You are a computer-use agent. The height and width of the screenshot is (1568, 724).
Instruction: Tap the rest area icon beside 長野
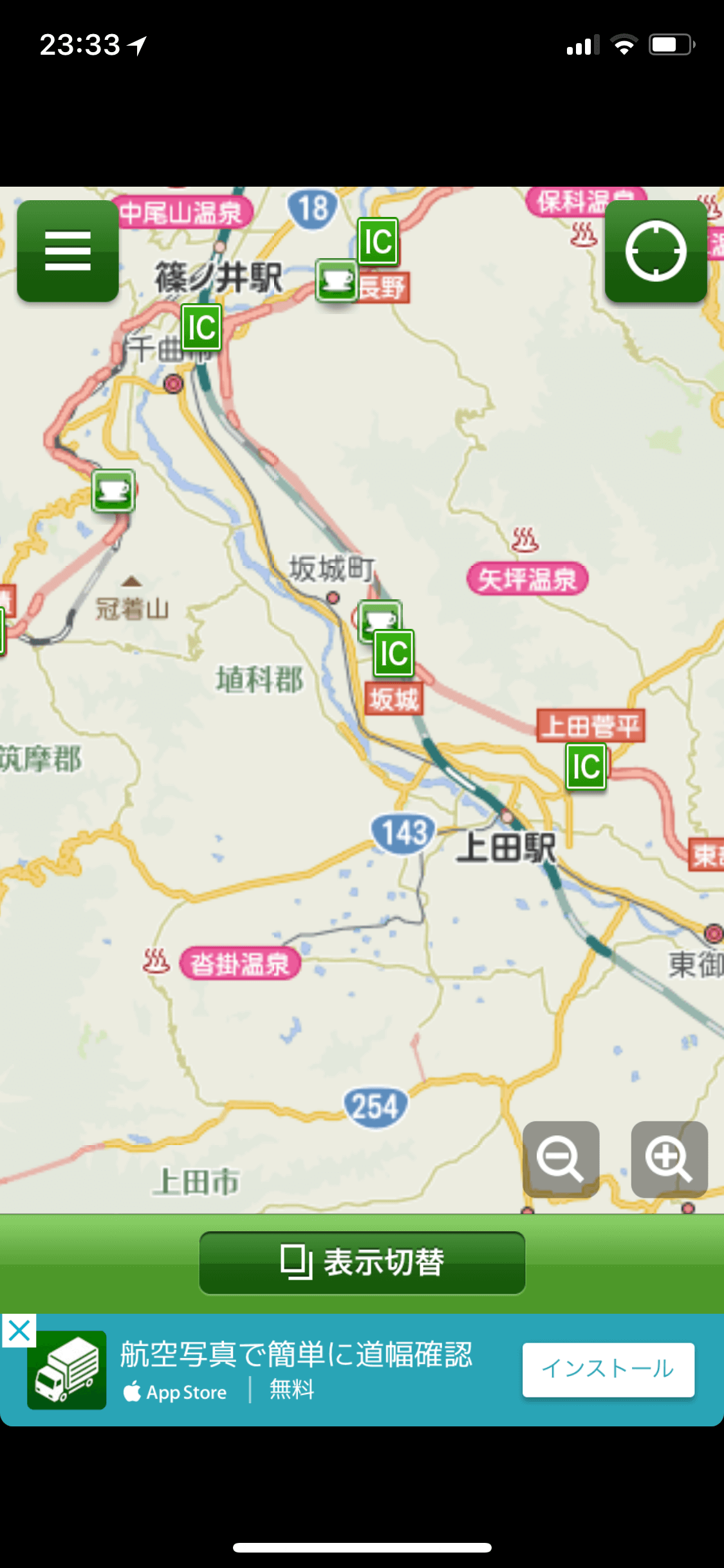tap(336, 281)
